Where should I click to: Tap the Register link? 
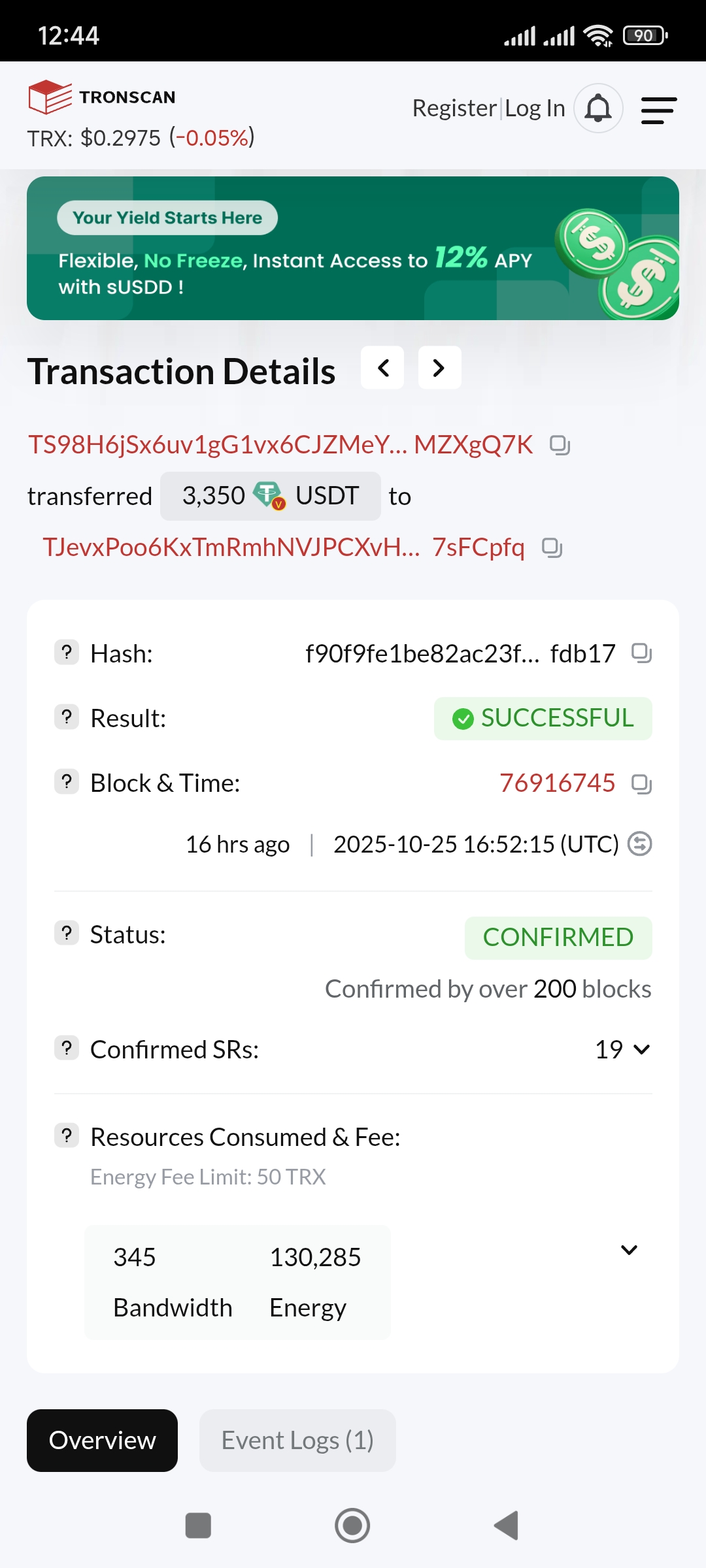tap(454, 108)
